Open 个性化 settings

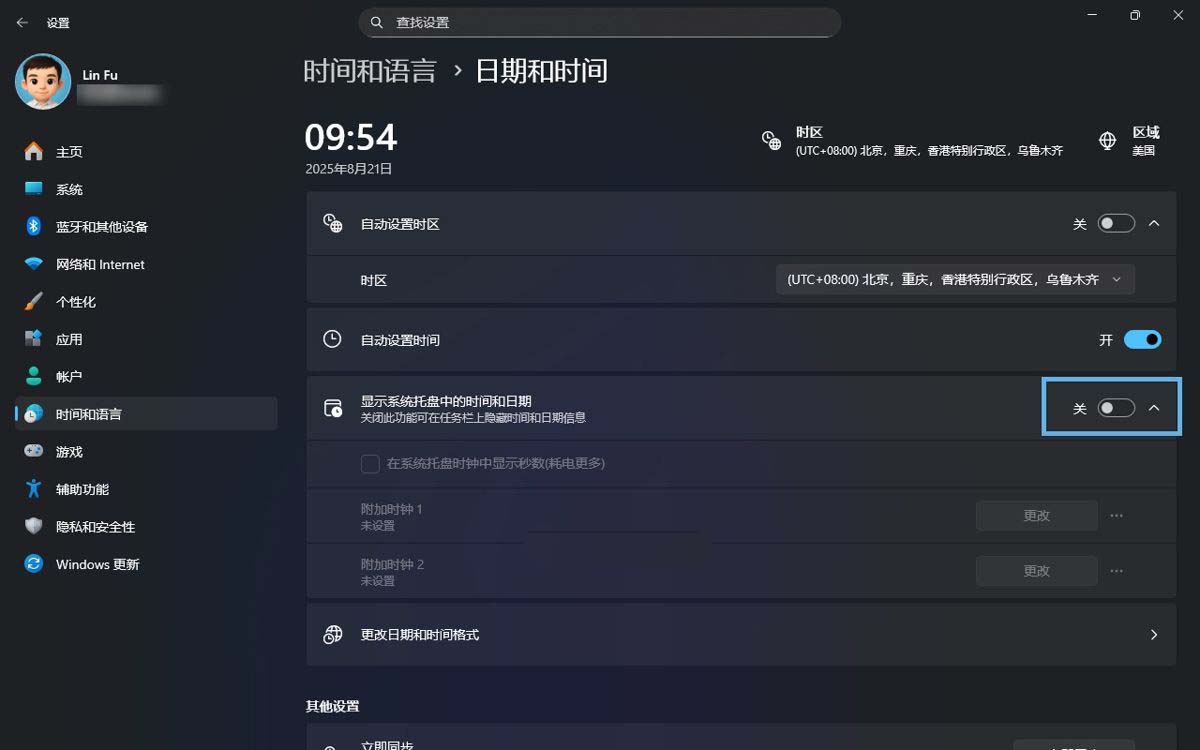pos(76,302)
